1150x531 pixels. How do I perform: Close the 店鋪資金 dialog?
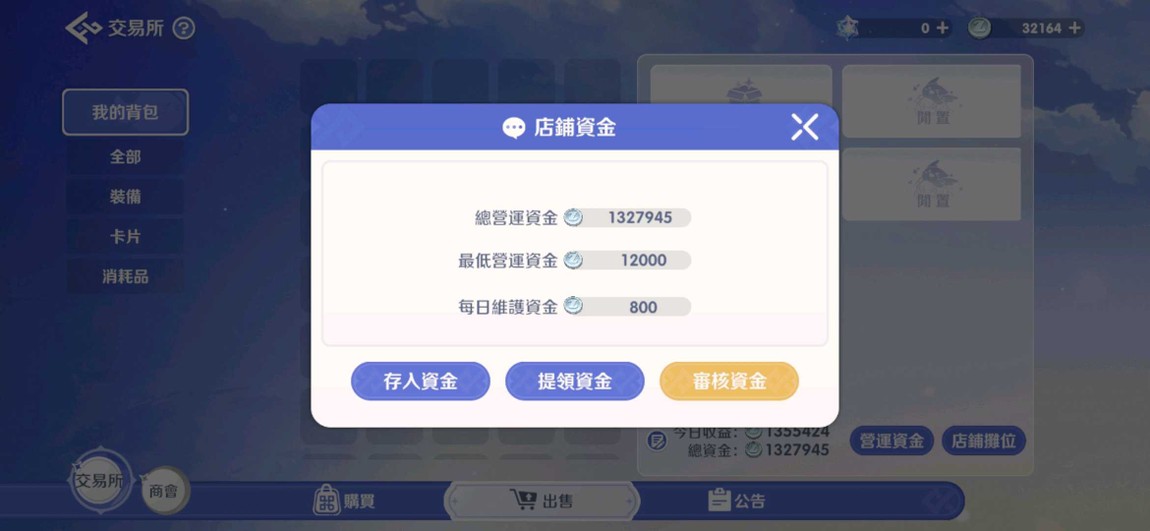[804, 127]
